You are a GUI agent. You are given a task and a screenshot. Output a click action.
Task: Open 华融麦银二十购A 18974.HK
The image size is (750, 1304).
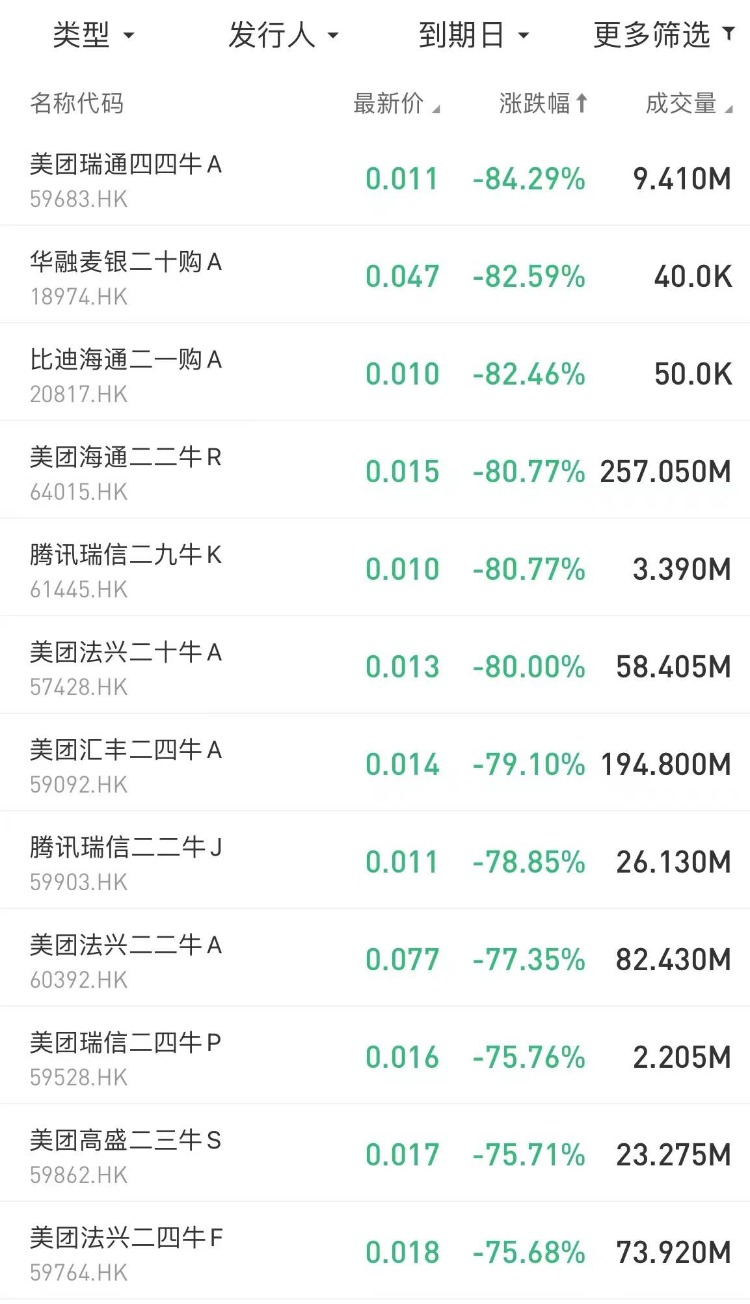[375, 275]
